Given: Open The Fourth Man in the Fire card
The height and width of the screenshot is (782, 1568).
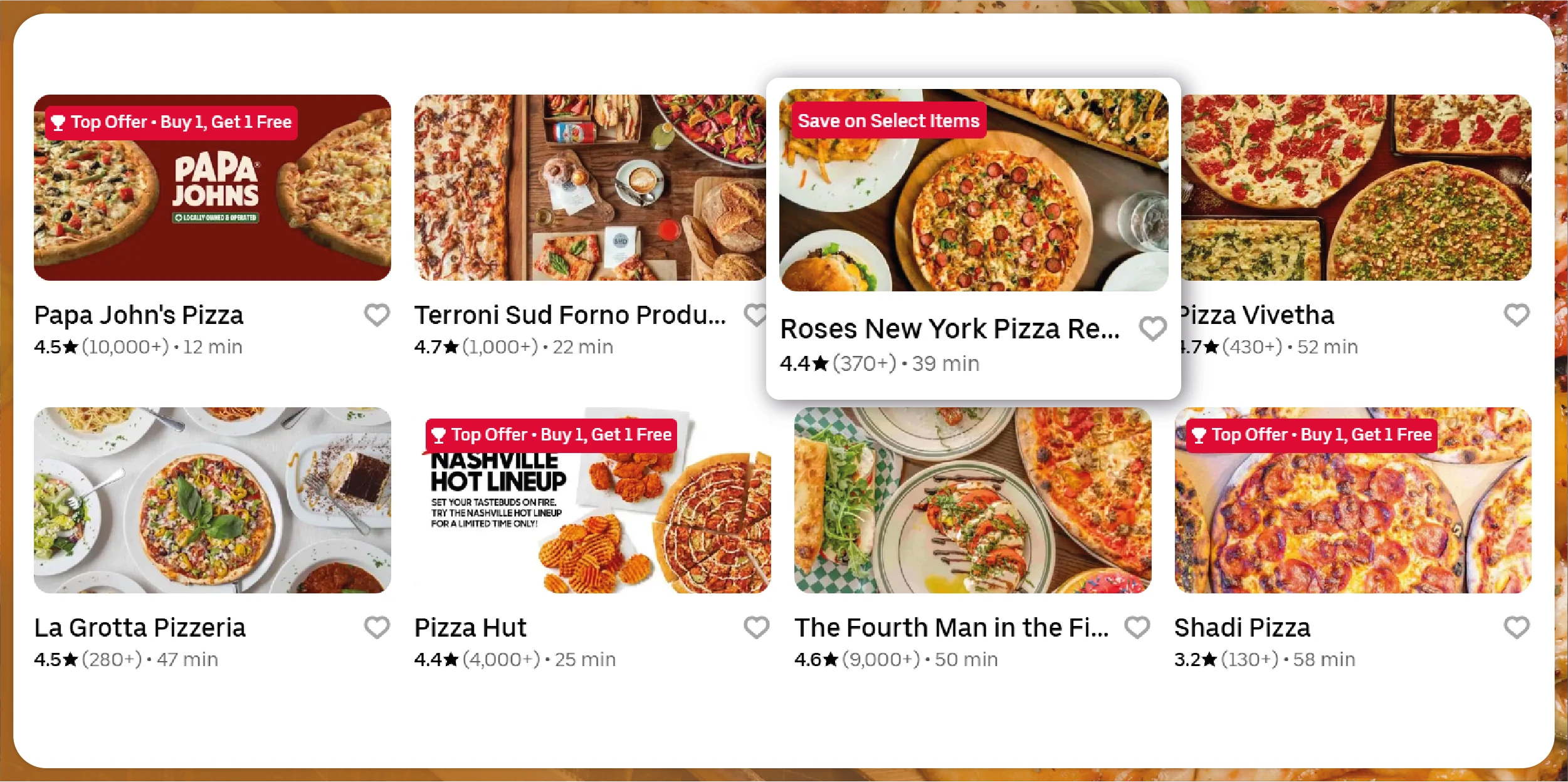Looking at the screenshot, I should [x=972, y=500].
